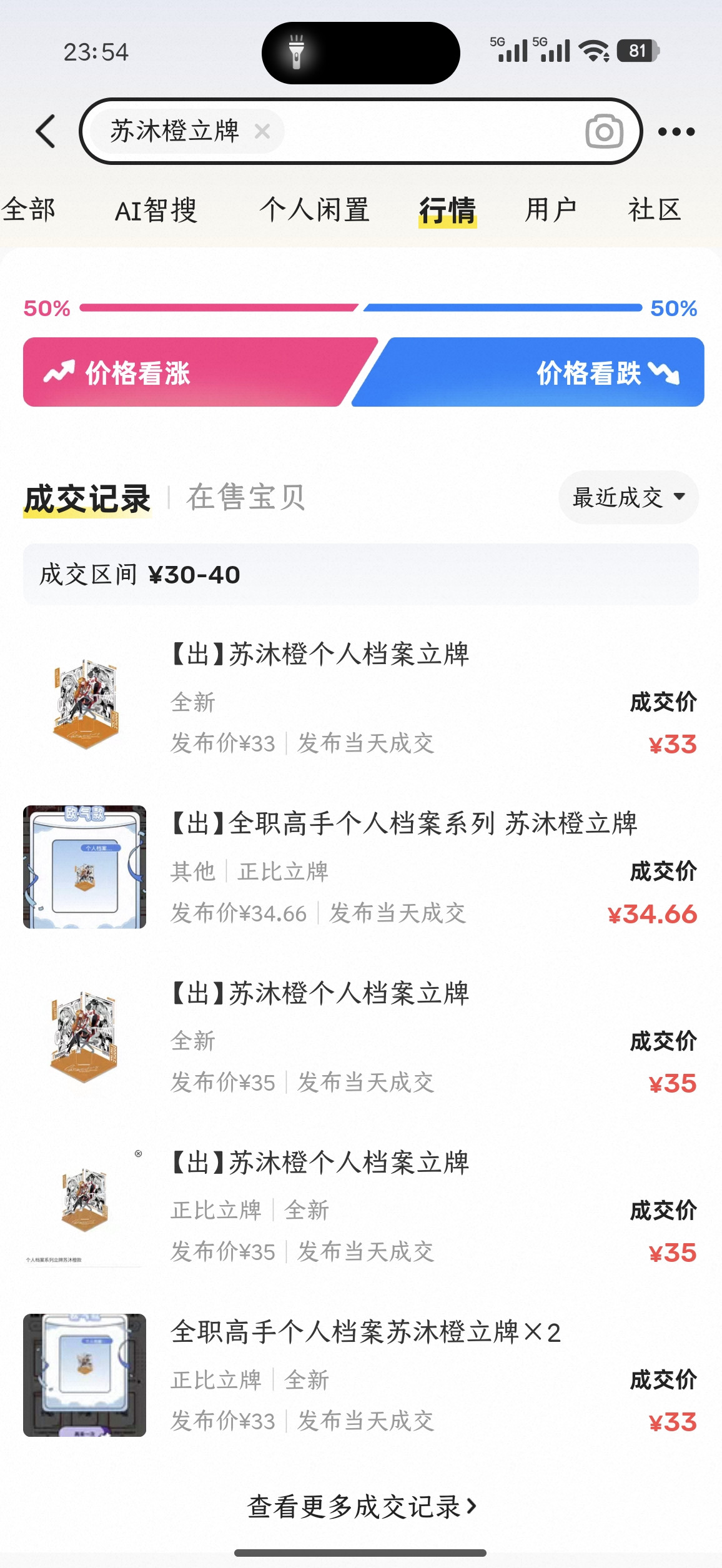Image resolution: width=722 pixels, height=1568 pixels.
Task: Open camera image search
Action: (603, 131)
